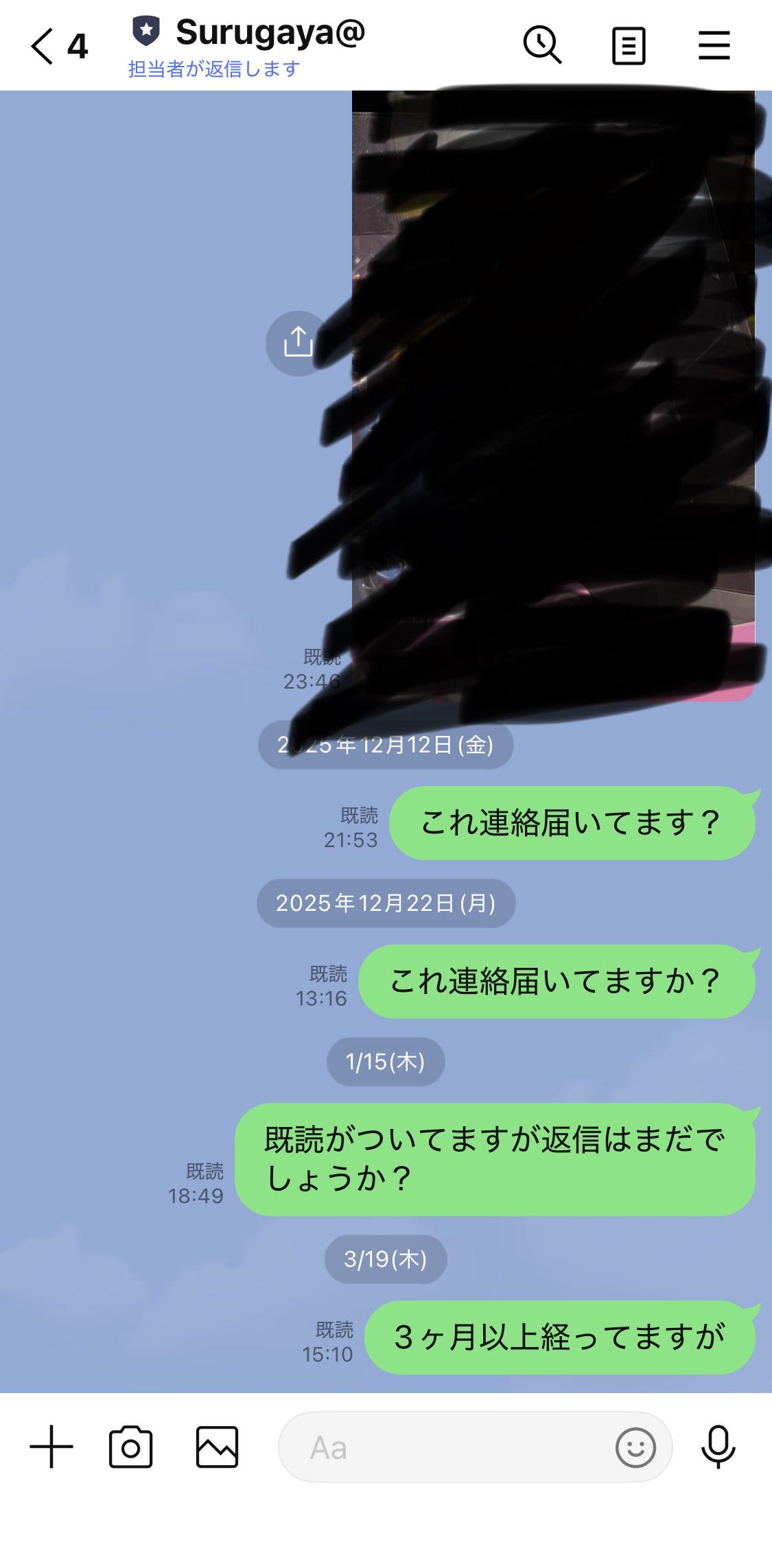
Task: Pick an image from the gallery
Action: [x=217, y=1447]
